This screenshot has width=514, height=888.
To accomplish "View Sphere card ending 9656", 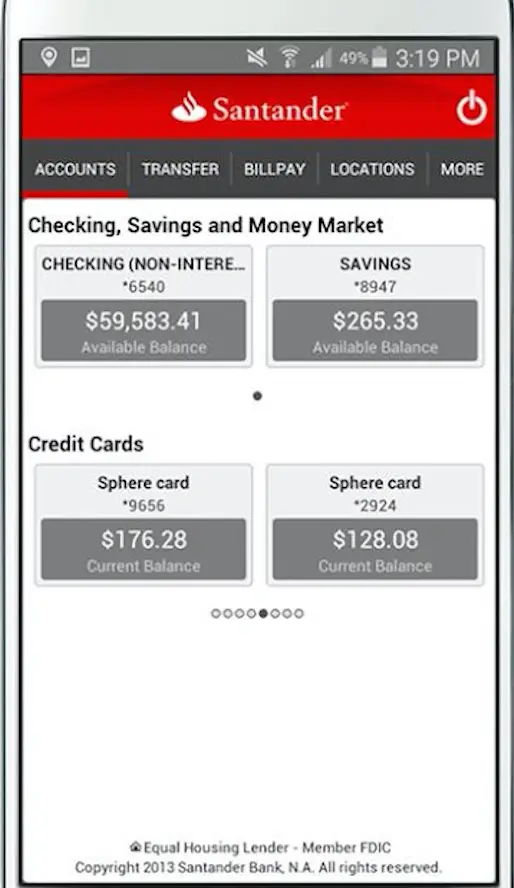I will tap(144, 525).
